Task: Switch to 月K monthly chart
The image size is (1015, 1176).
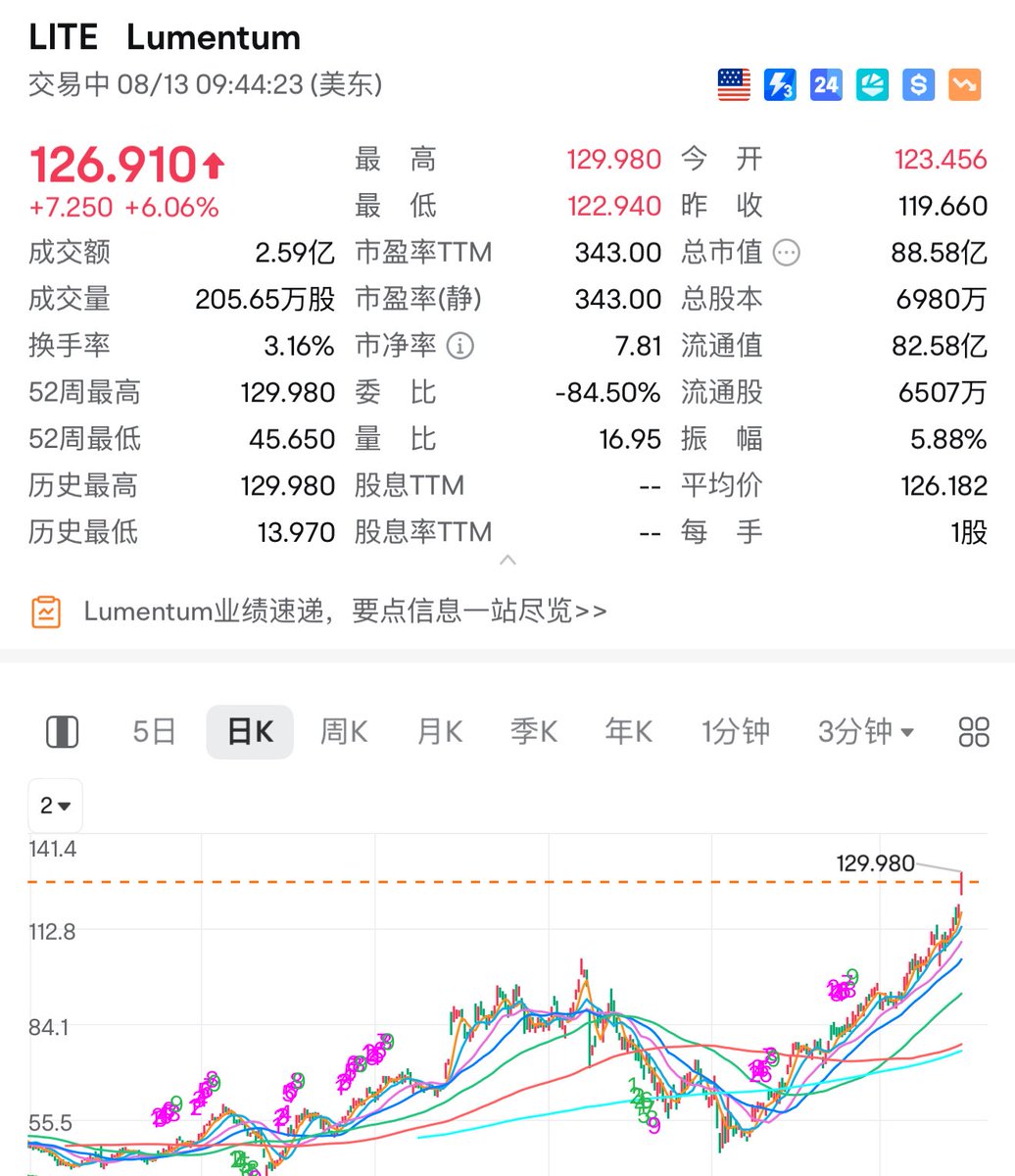Action: (439, 732)
